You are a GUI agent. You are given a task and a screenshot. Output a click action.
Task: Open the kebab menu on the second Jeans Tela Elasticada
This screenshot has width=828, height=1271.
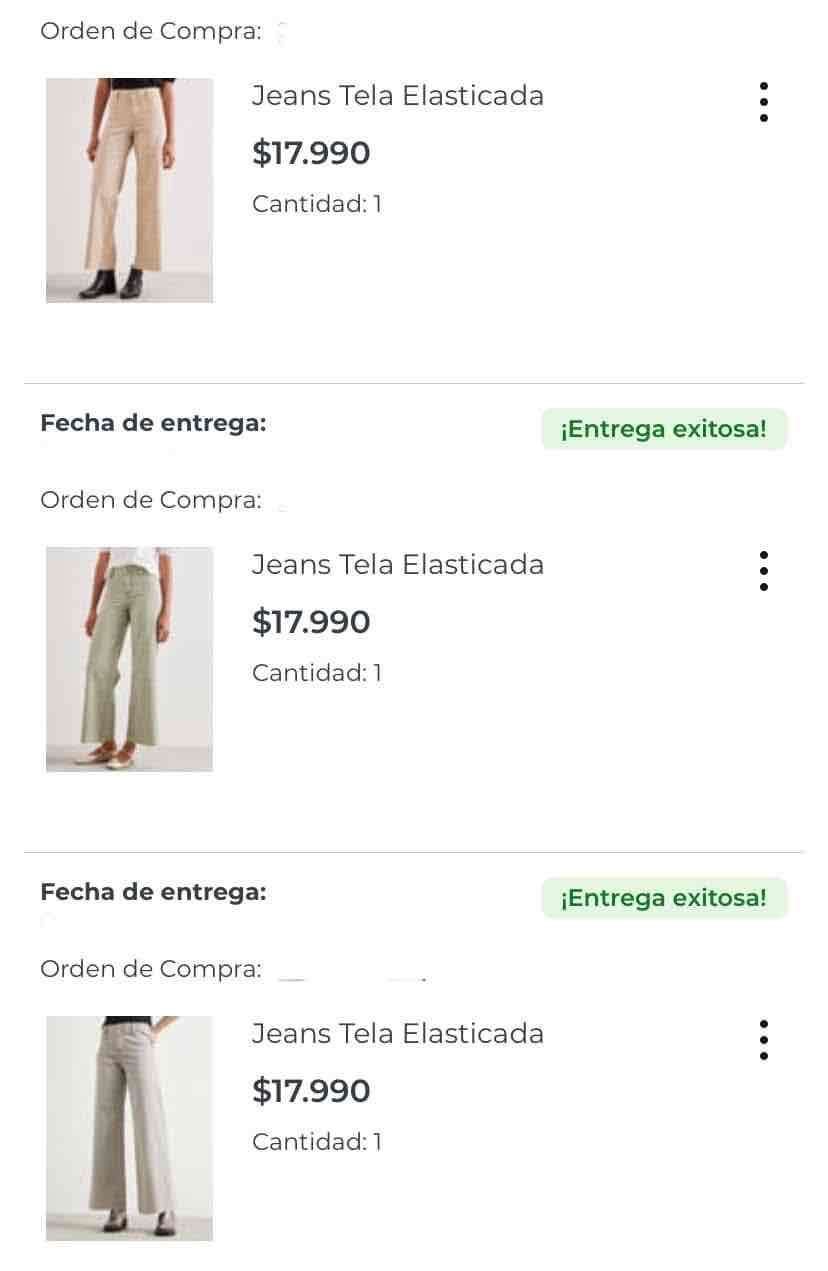click(764, 570)
